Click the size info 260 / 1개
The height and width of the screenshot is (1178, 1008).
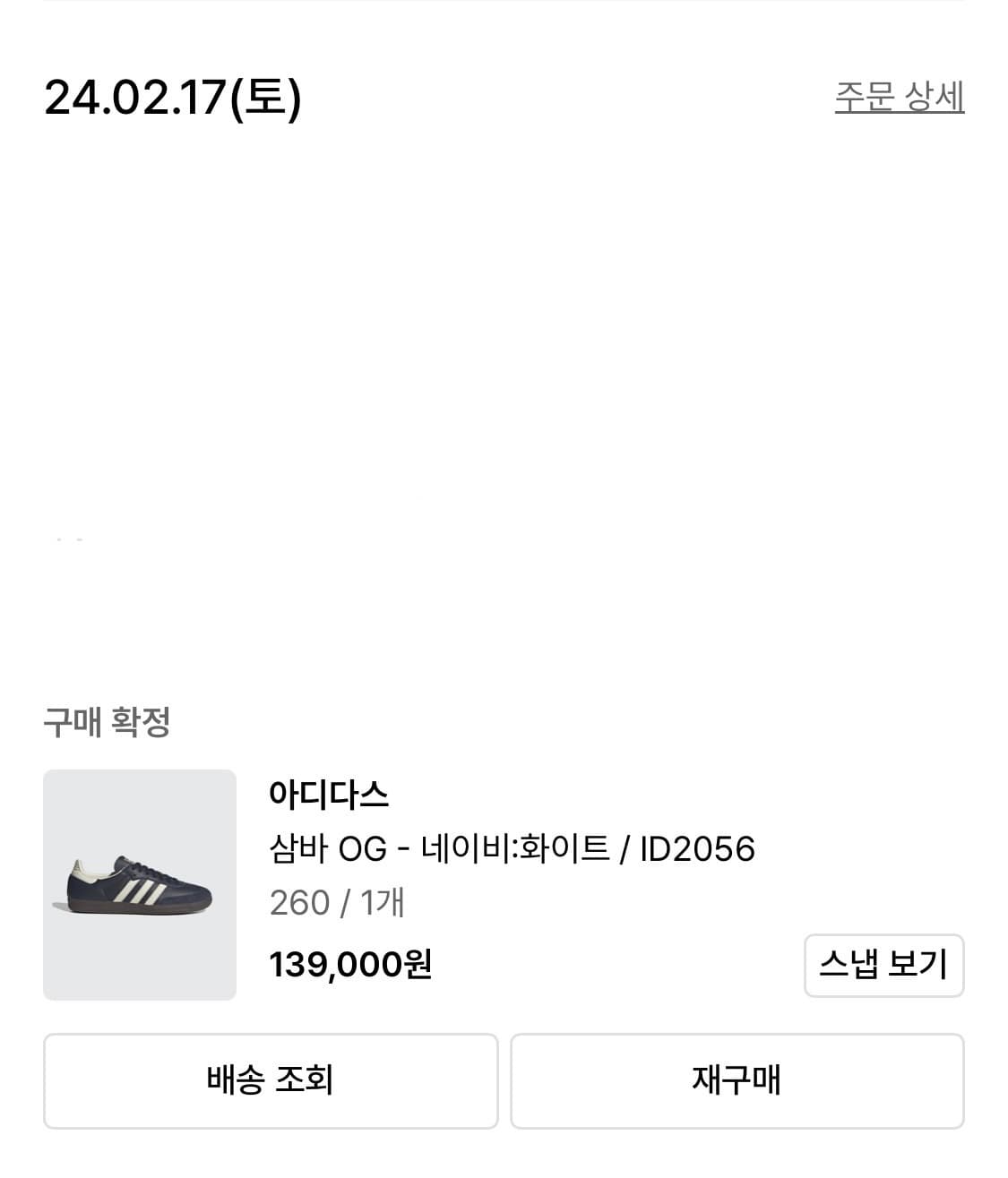(337, 903)
